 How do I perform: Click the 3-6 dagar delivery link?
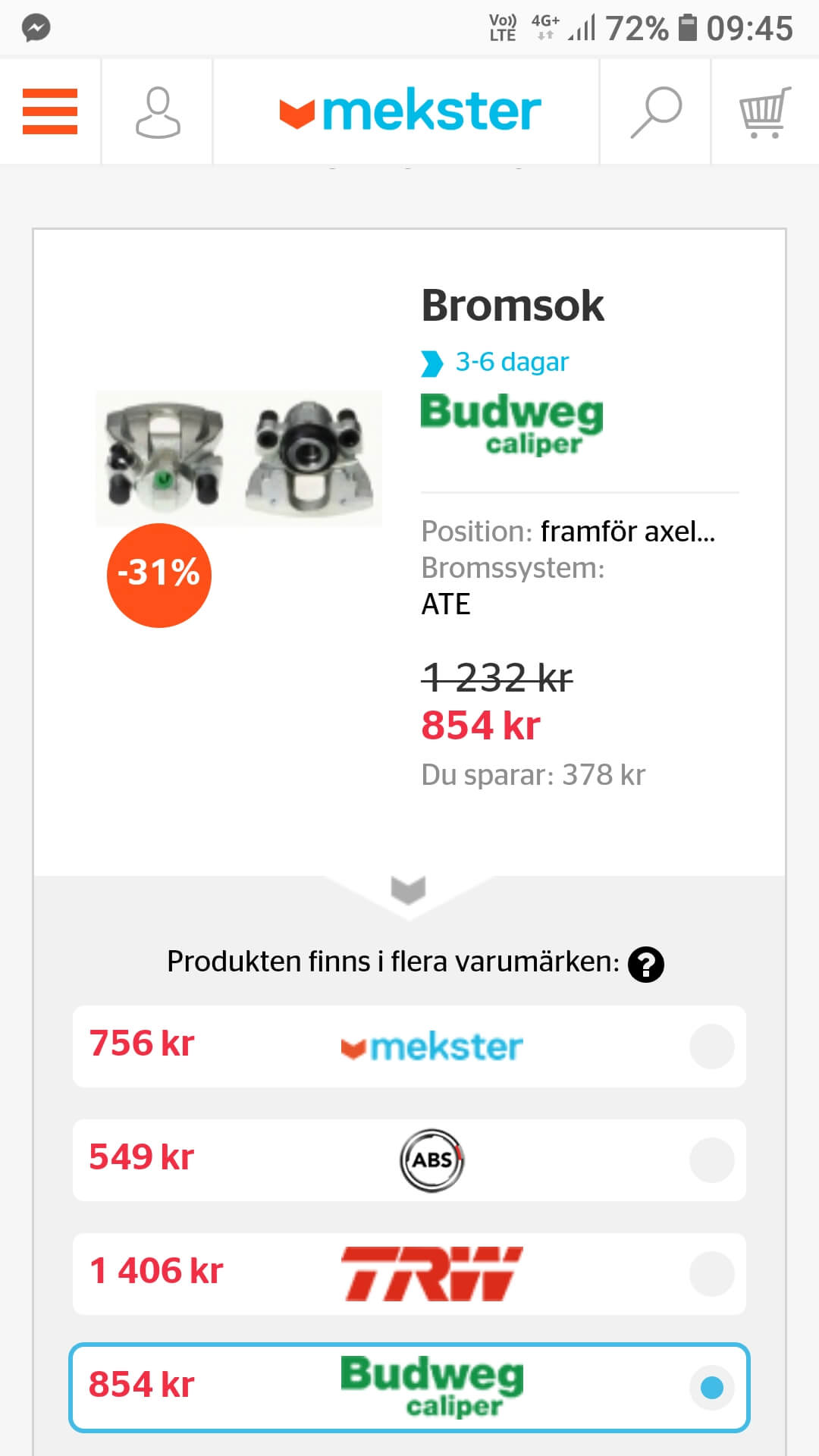[x=510, y=362]
